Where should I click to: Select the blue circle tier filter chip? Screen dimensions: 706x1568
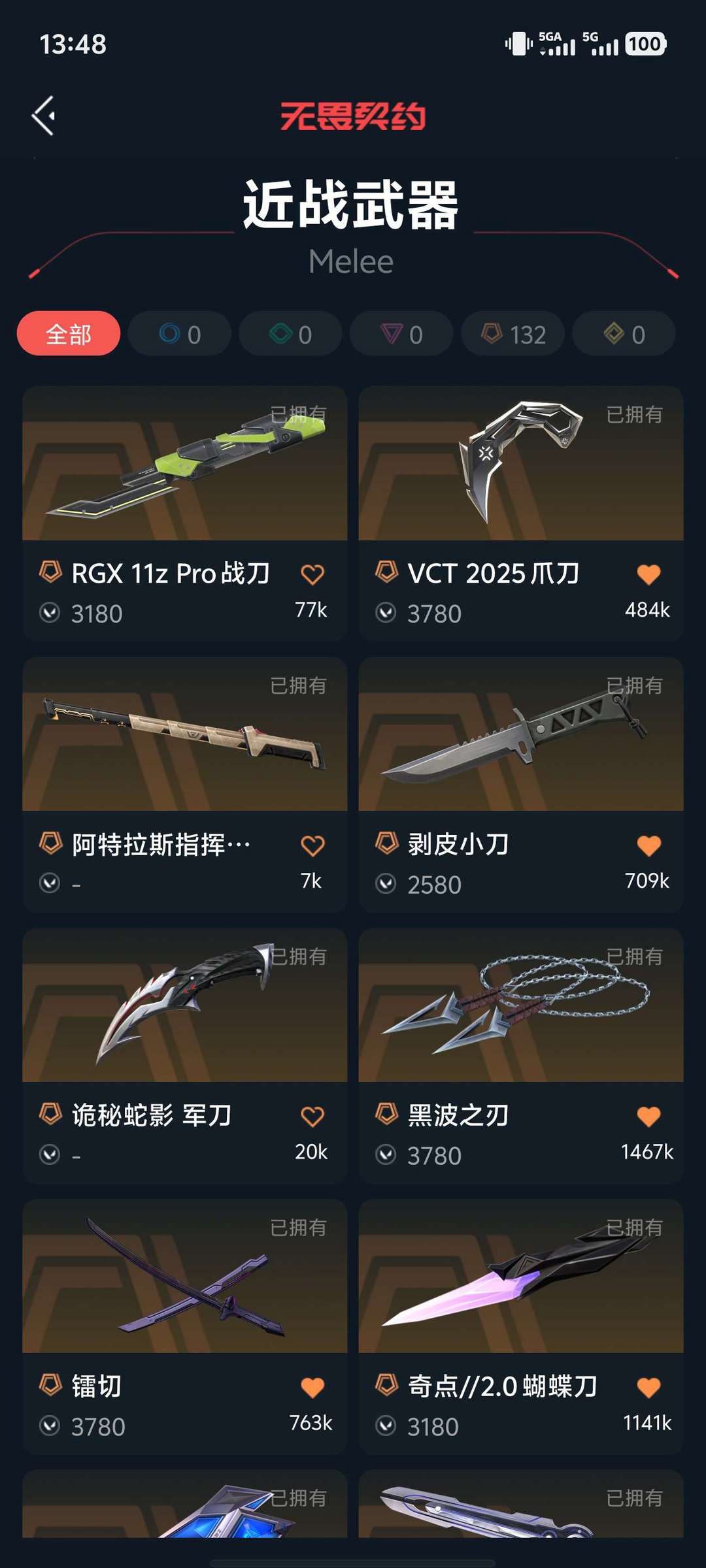(x=179, y=334)
